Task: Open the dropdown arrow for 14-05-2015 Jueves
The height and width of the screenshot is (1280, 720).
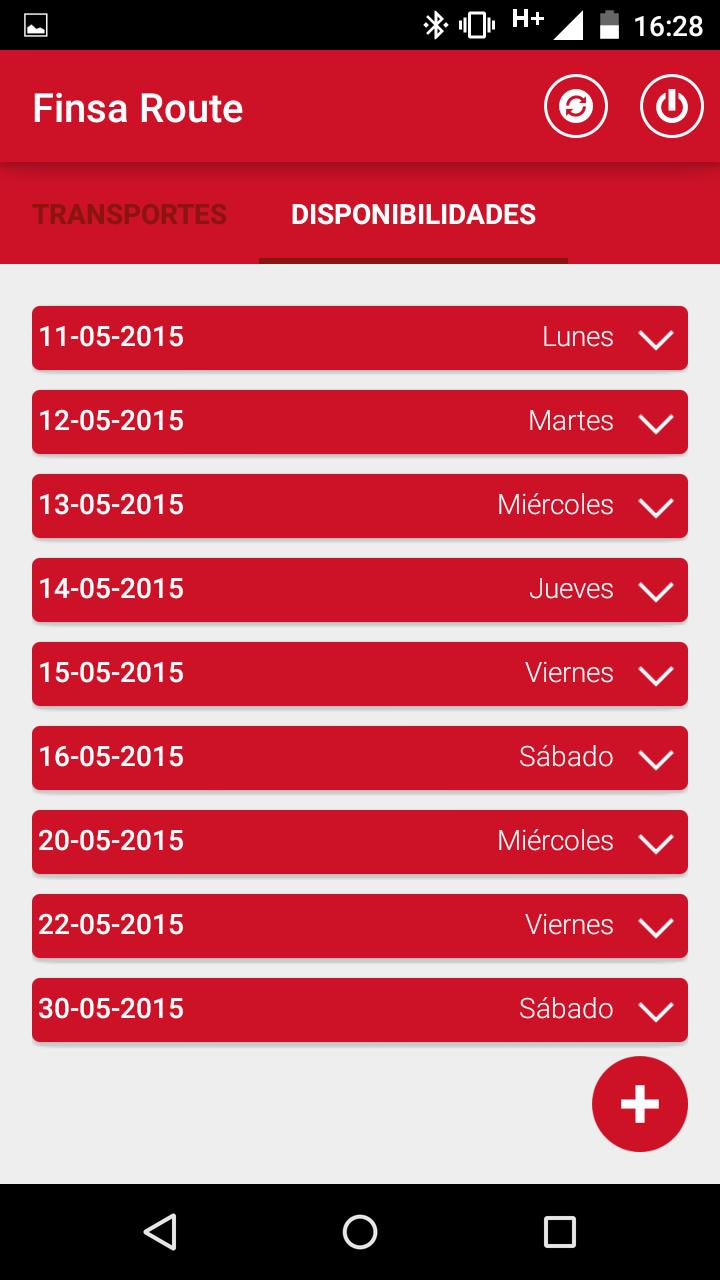Action: coord(656,590)
